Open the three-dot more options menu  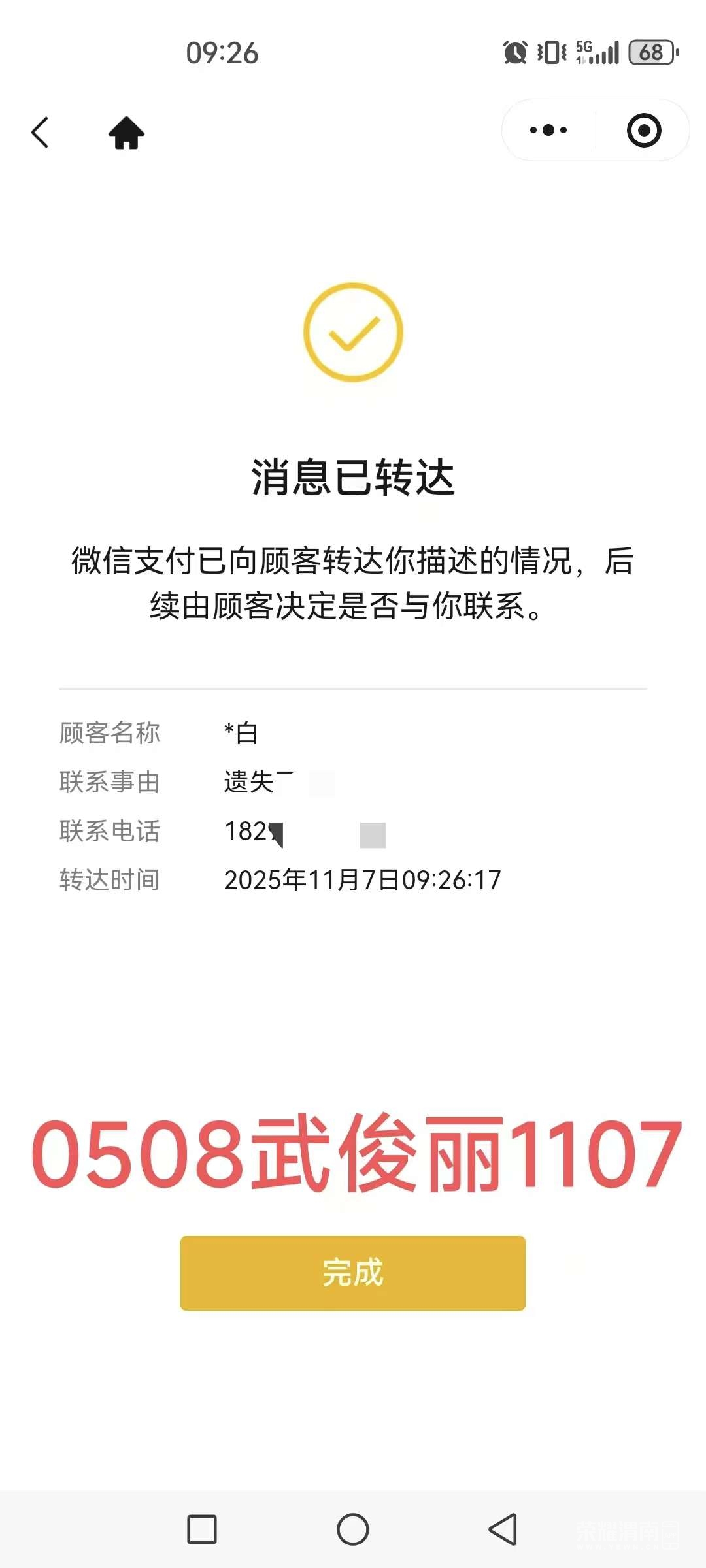pyautogui.click(x=548, y=130)
